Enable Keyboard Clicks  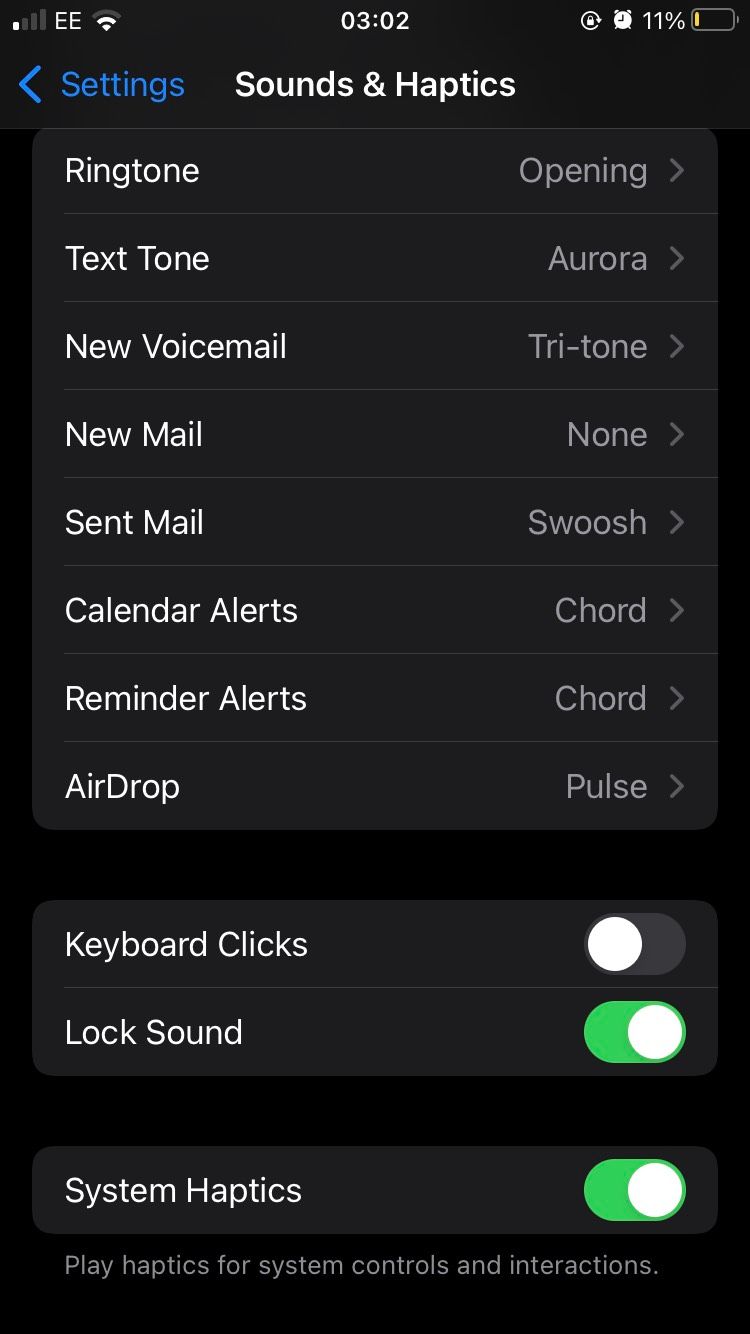pos(634,944)
